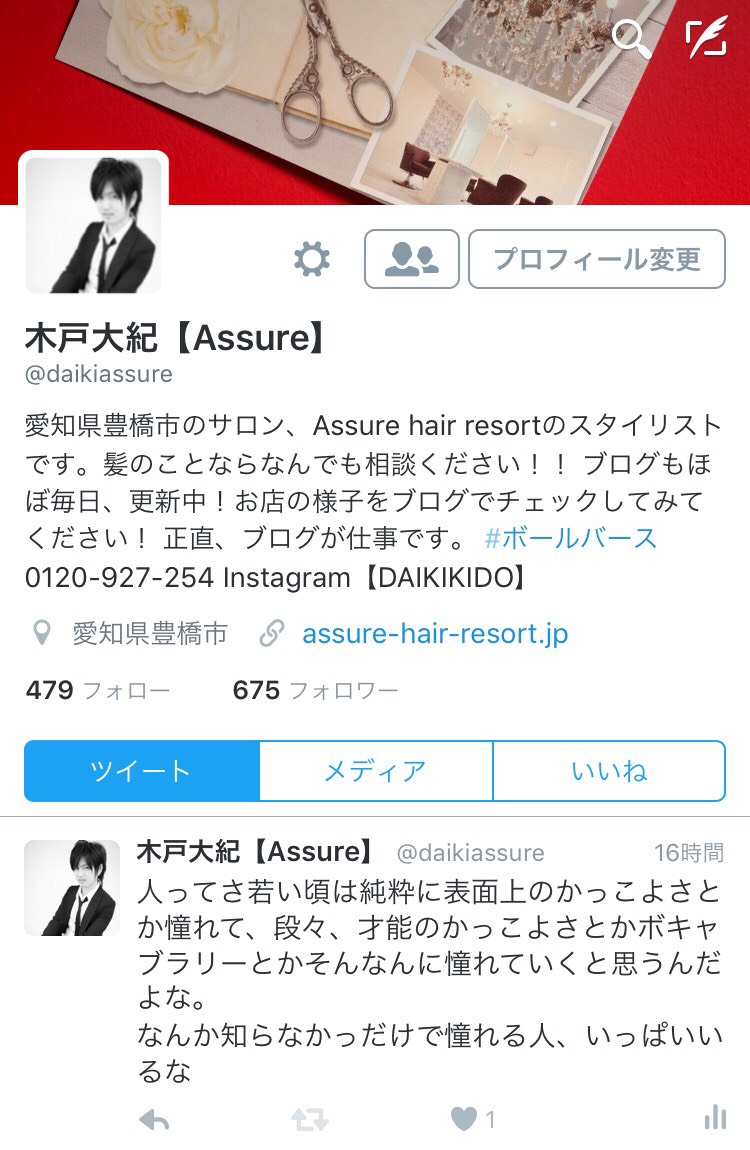Tap the people suggestions button
This screenshot has height=1150, width=750.
point(412,259)
